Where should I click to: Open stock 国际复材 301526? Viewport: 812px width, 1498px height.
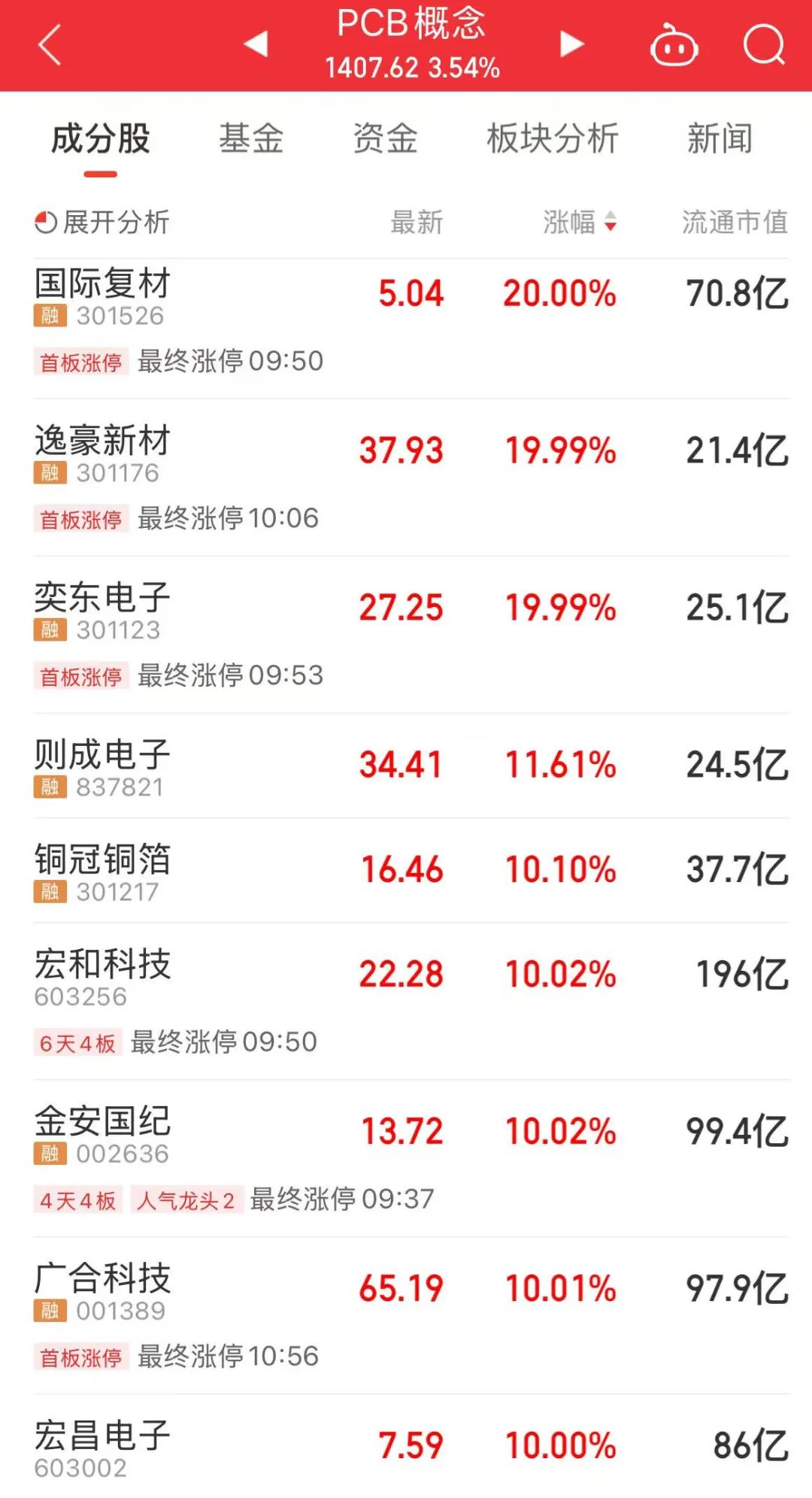pyautogui.click(x=102, y=296)
